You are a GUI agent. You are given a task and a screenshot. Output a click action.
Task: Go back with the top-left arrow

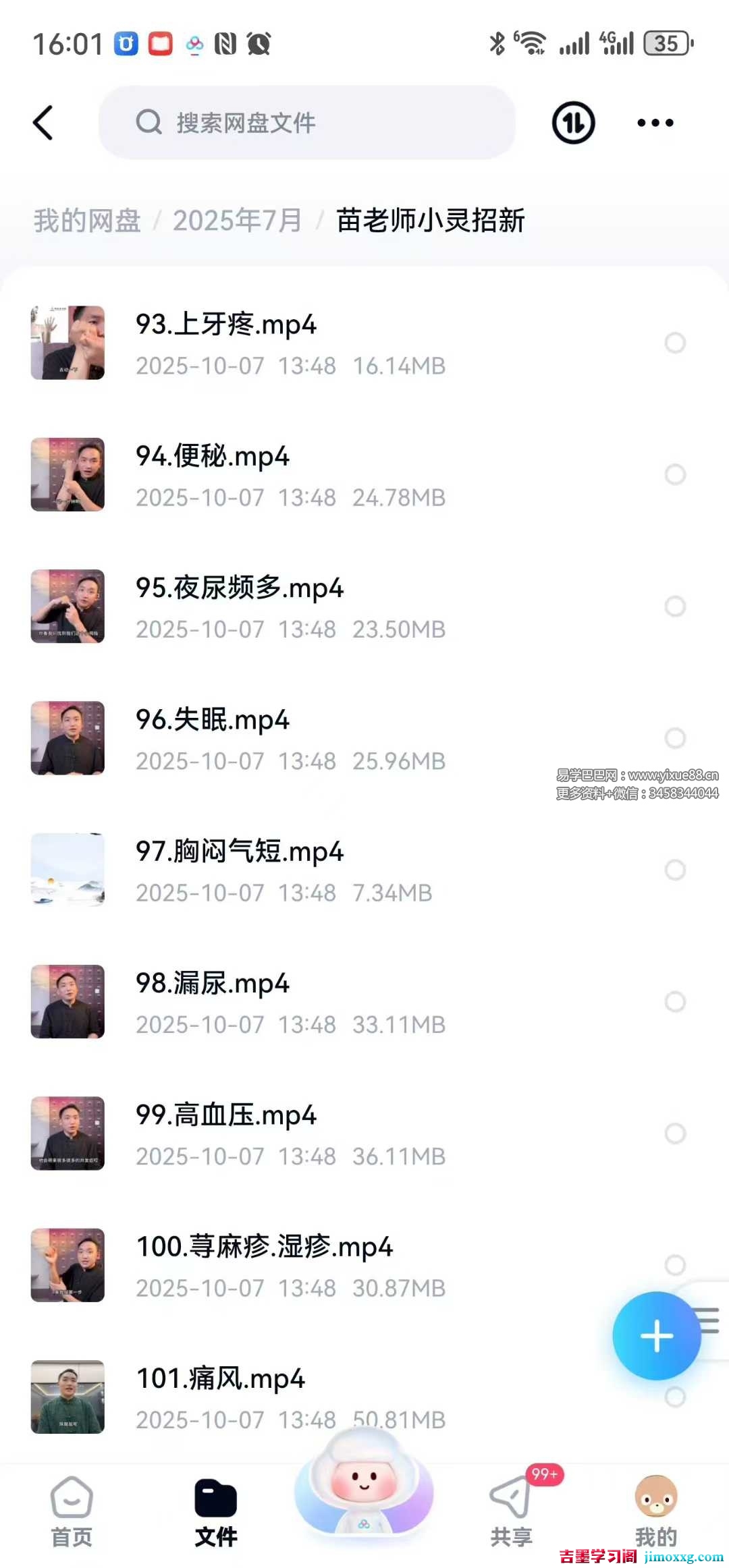click(x=43, y=123)
